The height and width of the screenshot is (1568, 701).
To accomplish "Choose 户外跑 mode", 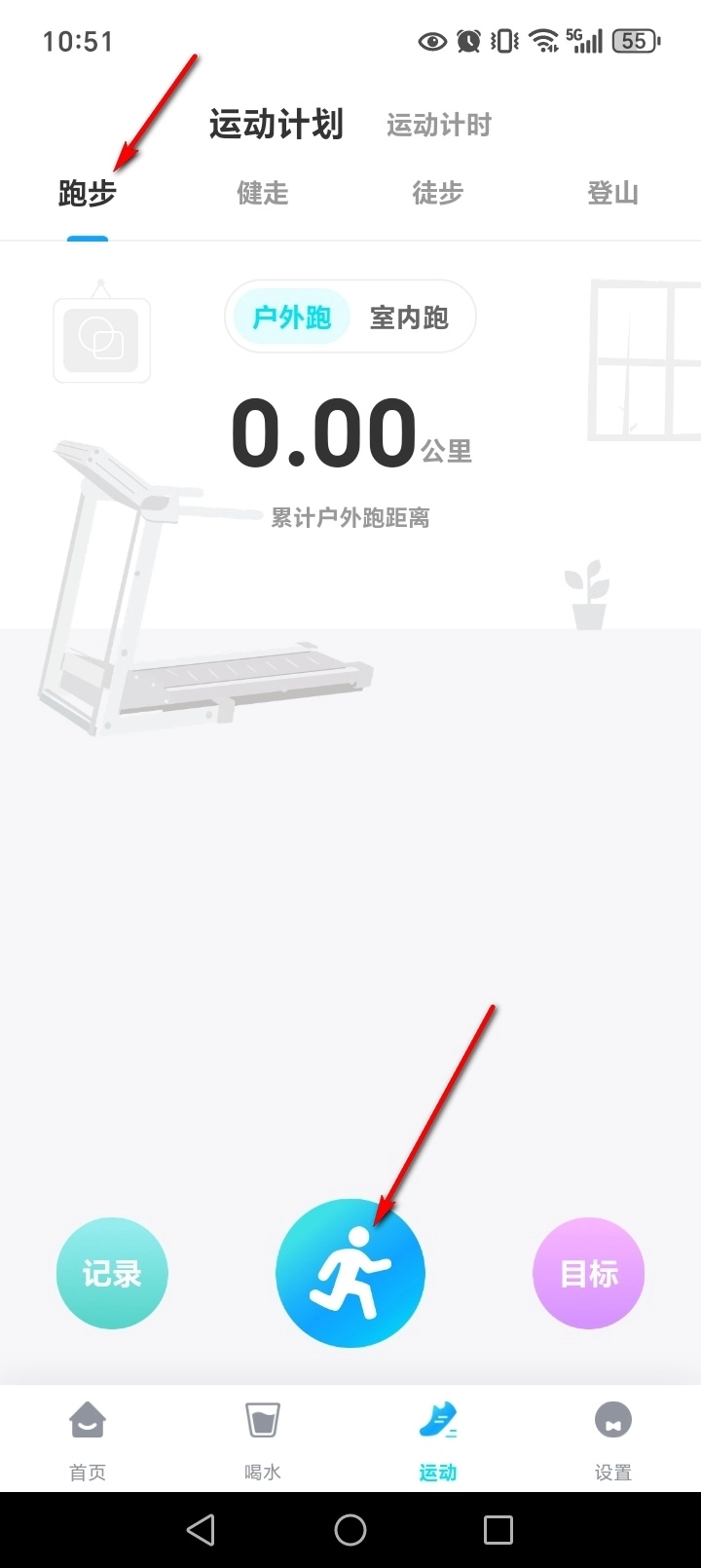I will pyautogui.click(x=291, y=317).
